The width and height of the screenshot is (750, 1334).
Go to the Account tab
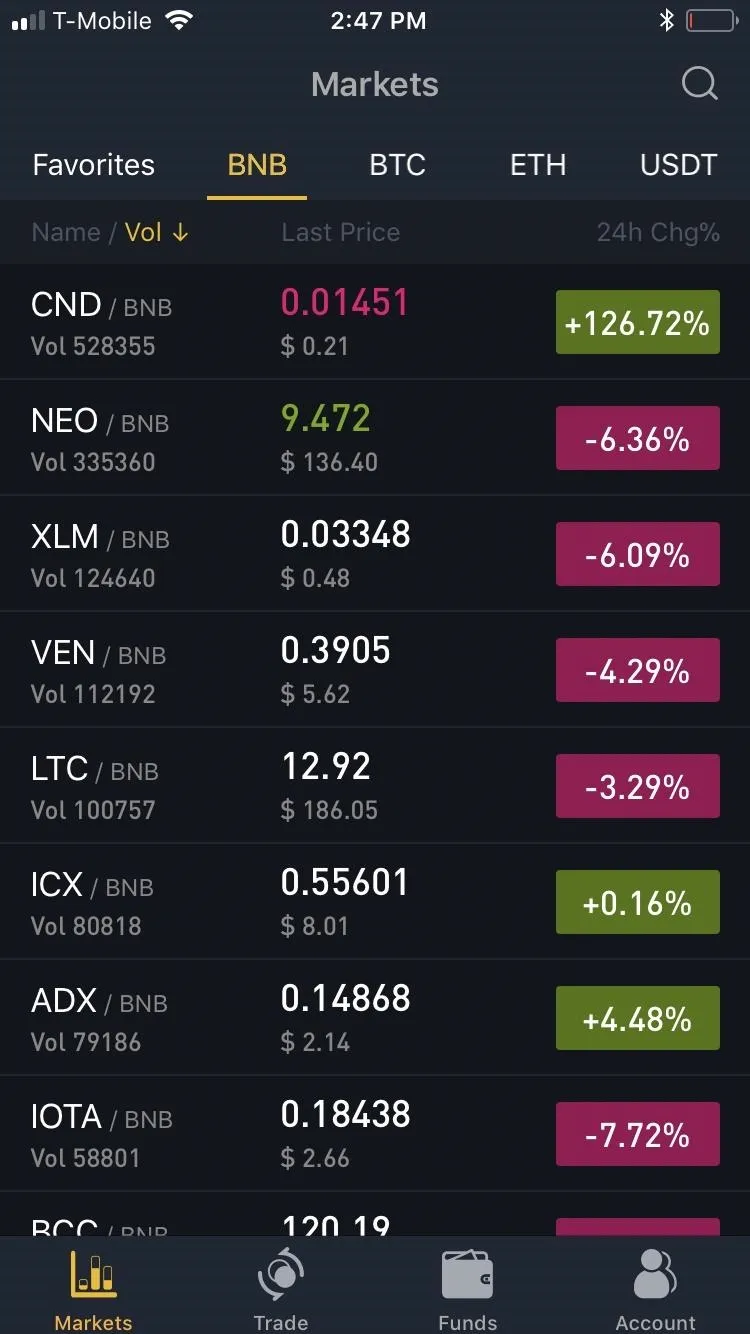[655, 1288]
